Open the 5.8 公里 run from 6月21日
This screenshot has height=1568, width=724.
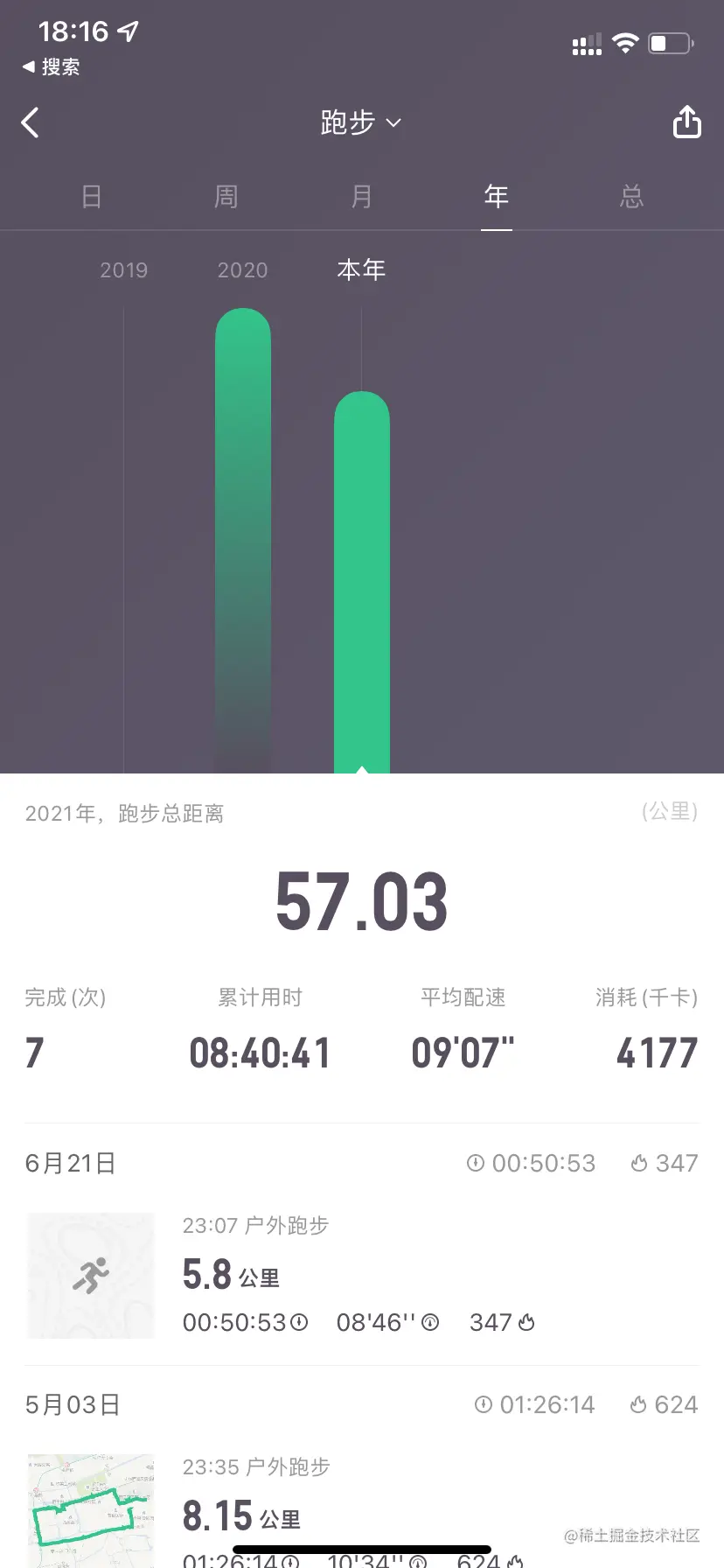(360, 1275)
